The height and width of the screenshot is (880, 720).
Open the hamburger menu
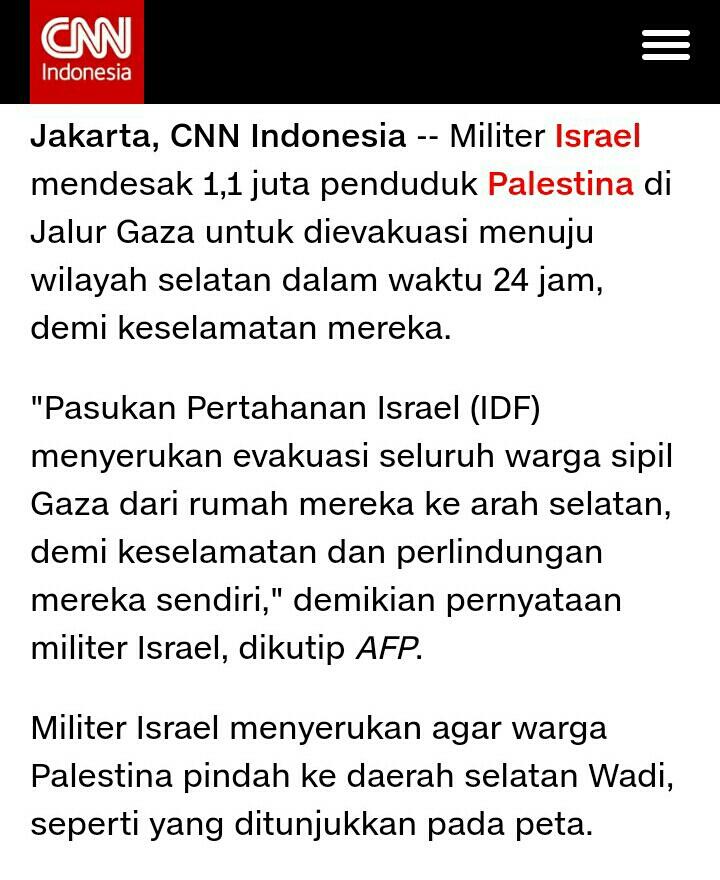(665, 45)
